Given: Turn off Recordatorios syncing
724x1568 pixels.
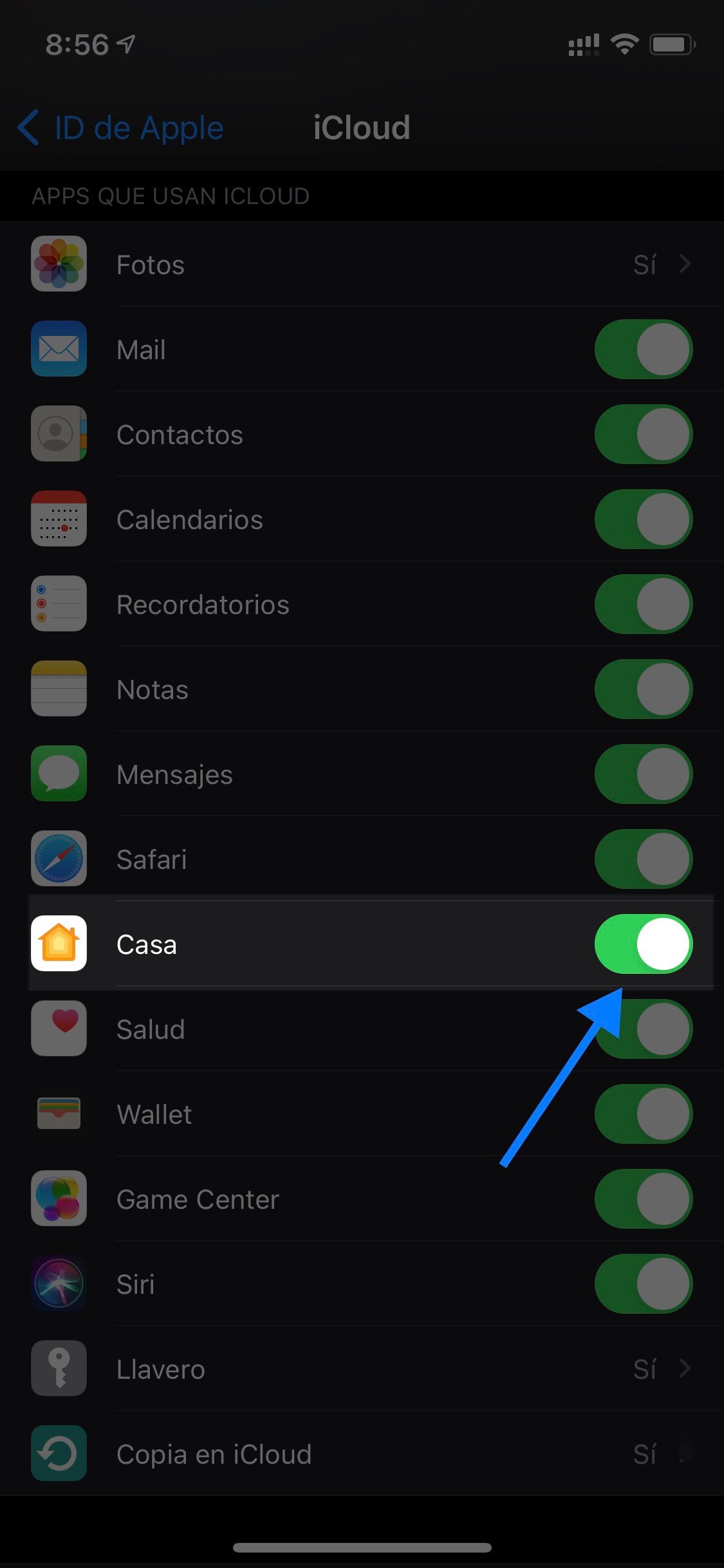Looking at the screenshot, I should [x=644, y=604].
